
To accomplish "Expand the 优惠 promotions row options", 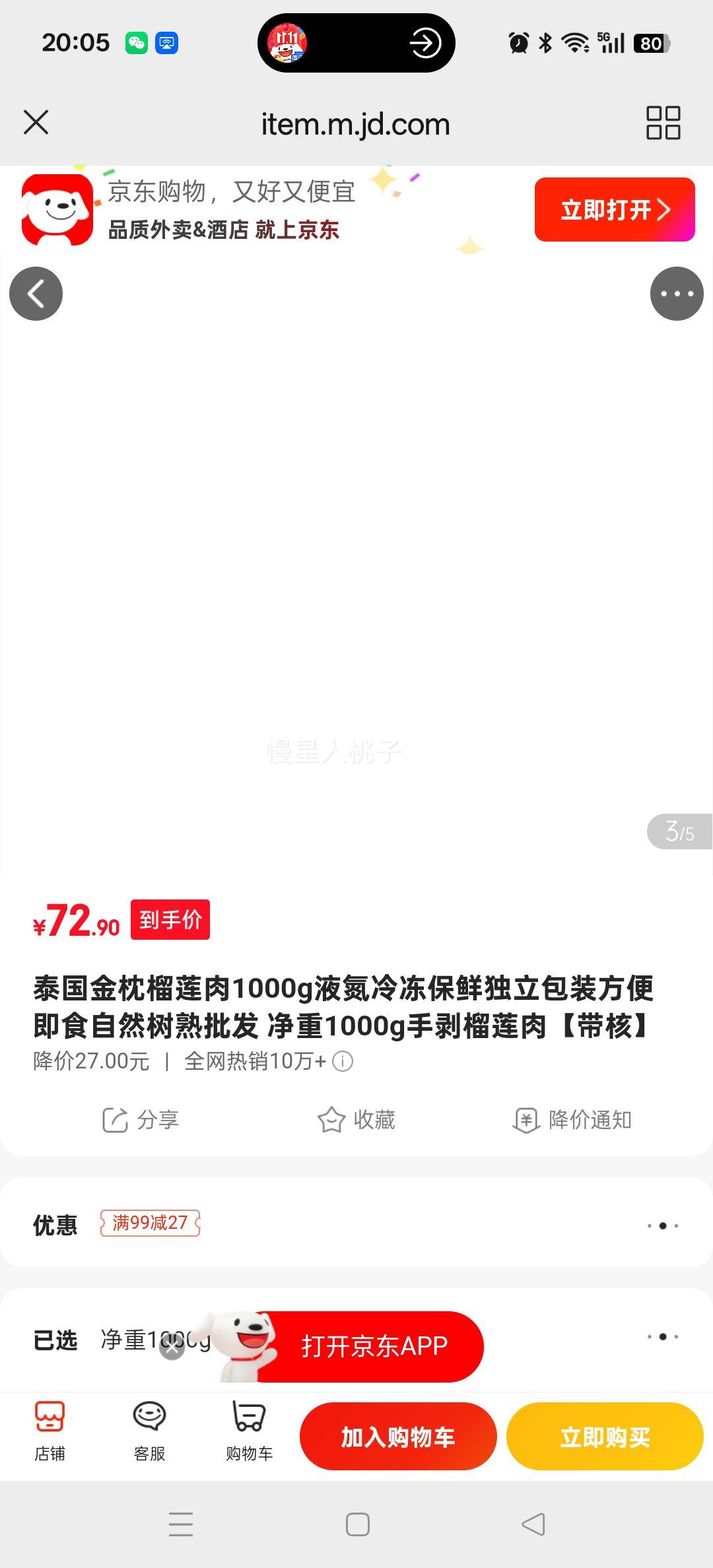I will (x=663, y=1225).
